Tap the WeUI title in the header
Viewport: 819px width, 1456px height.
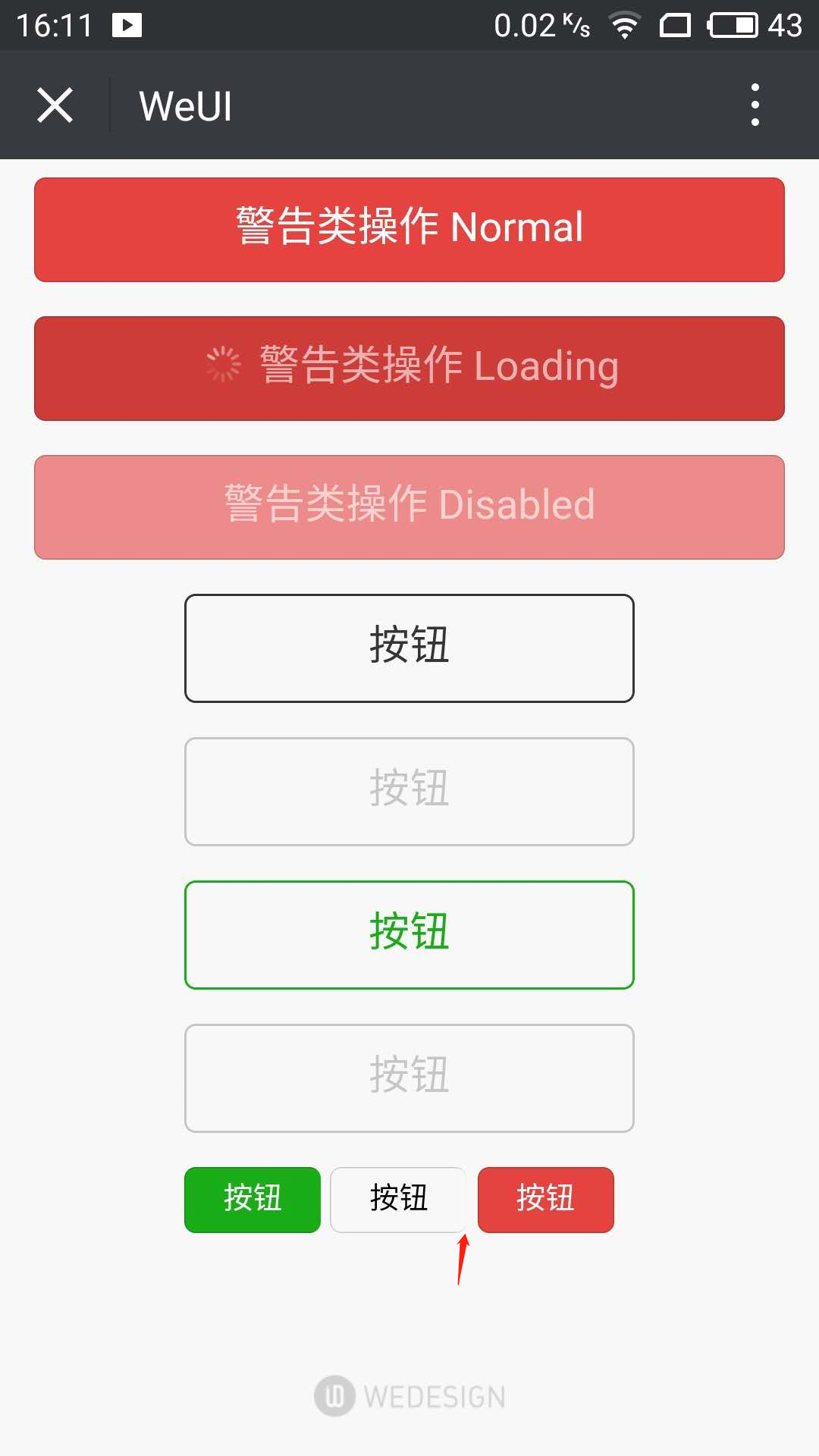click(184, 105)
